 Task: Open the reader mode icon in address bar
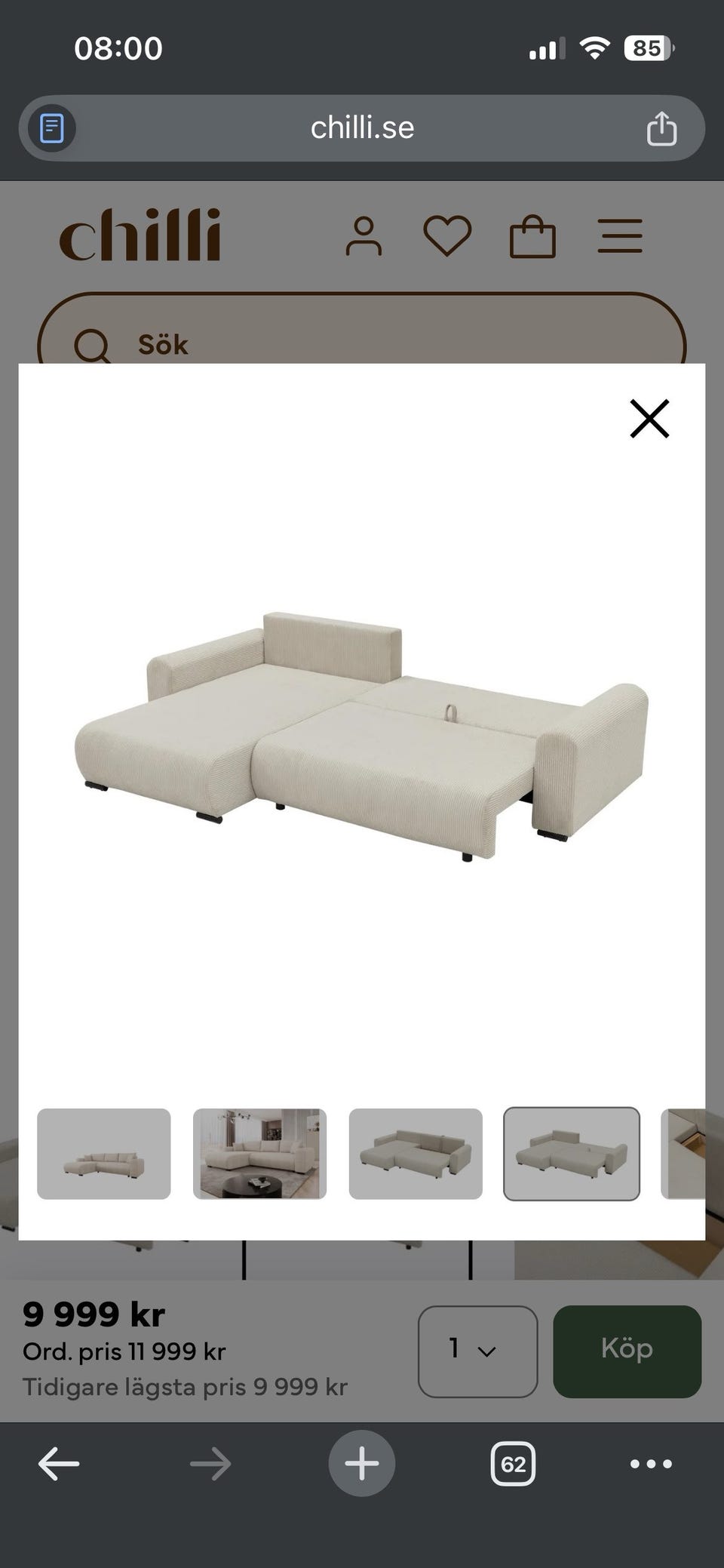(51, 128)
